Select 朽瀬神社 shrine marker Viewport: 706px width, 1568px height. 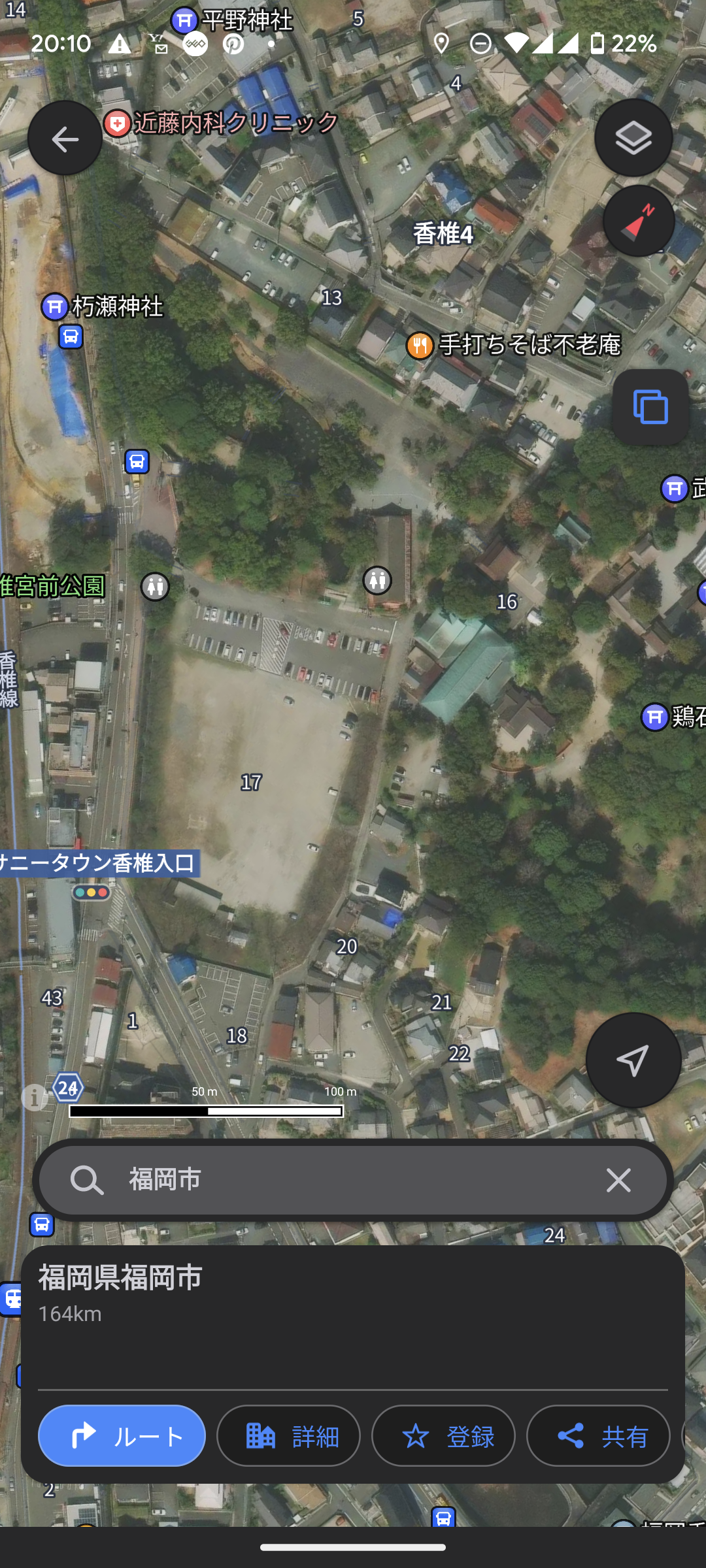click(x=55, y=306)
